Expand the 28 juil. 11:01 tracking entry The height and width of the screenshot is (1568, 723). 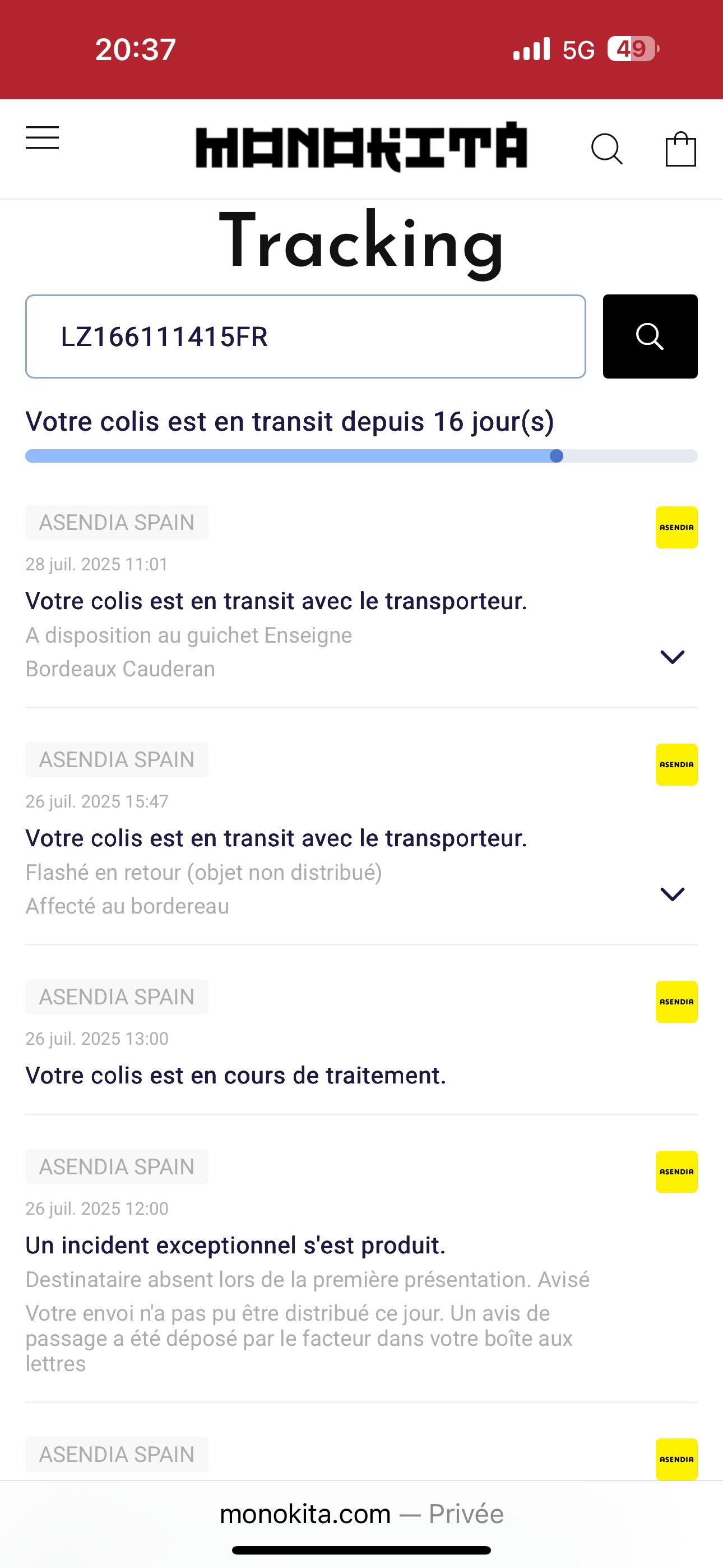673,657
